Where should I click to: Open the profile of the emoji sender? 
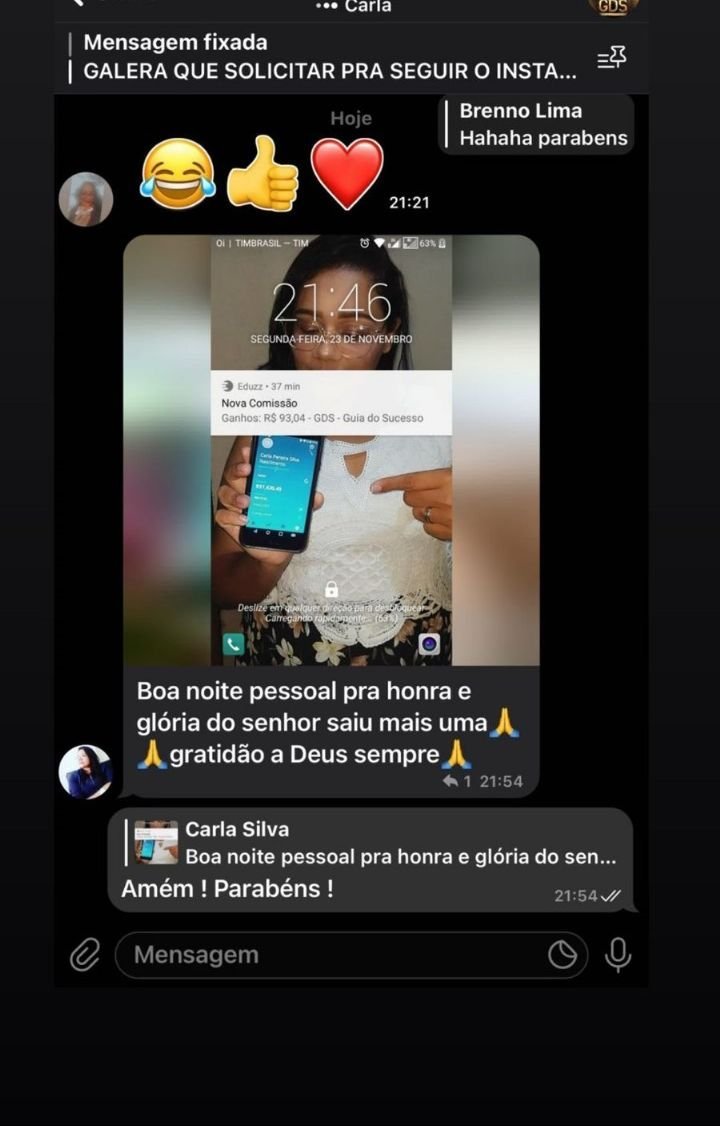pos(86,199)
